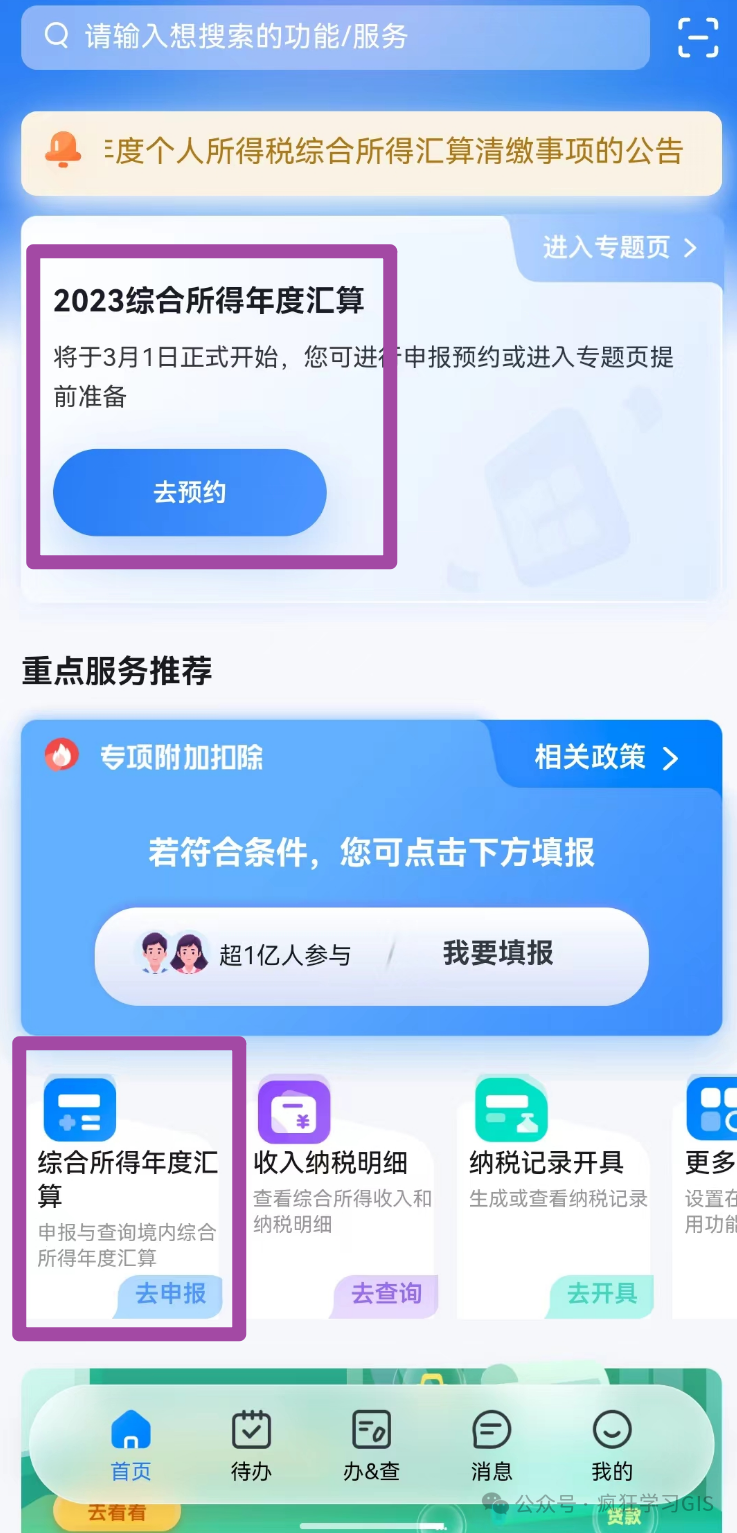Tap the search box for functions and services
Viewport: 737px width, 1533px height.
point(335,37)
